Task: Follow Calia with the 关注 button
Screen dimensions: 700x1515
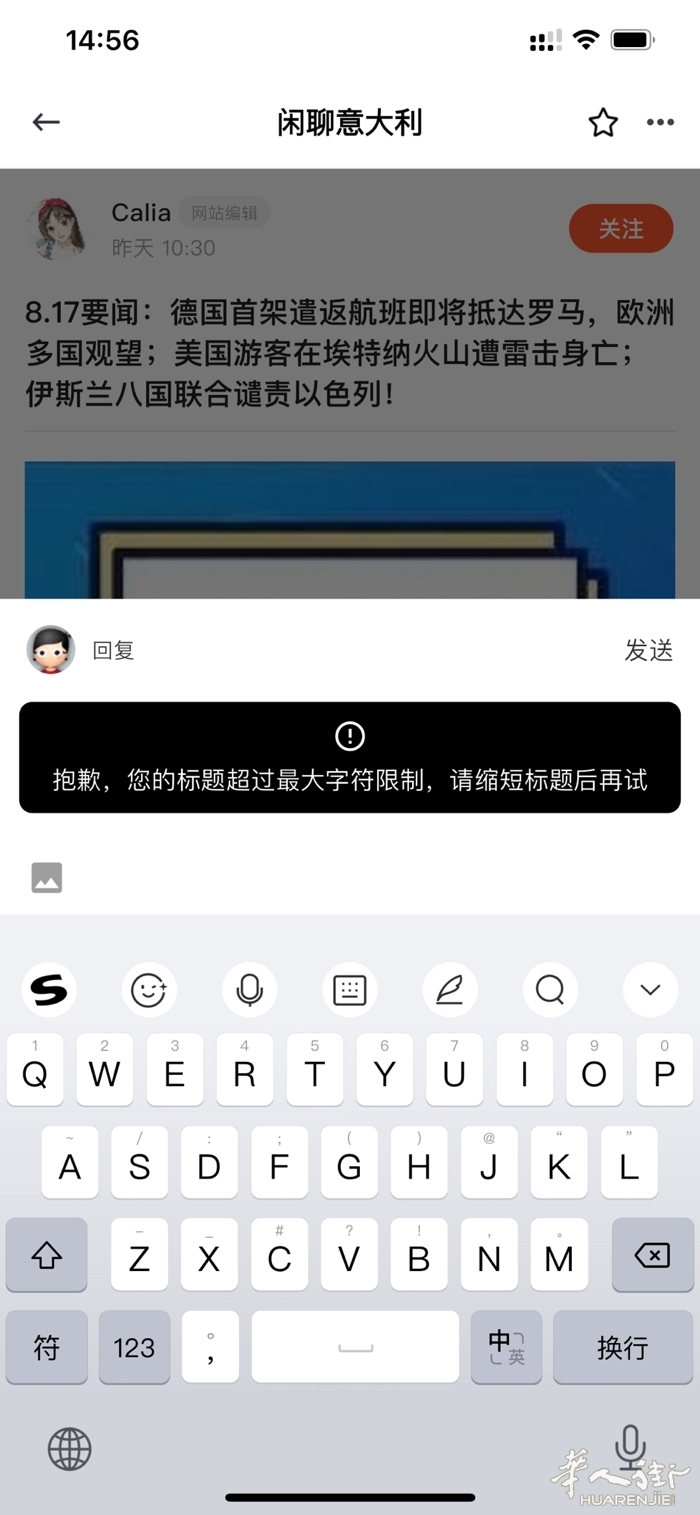Action: click(621, 229)
